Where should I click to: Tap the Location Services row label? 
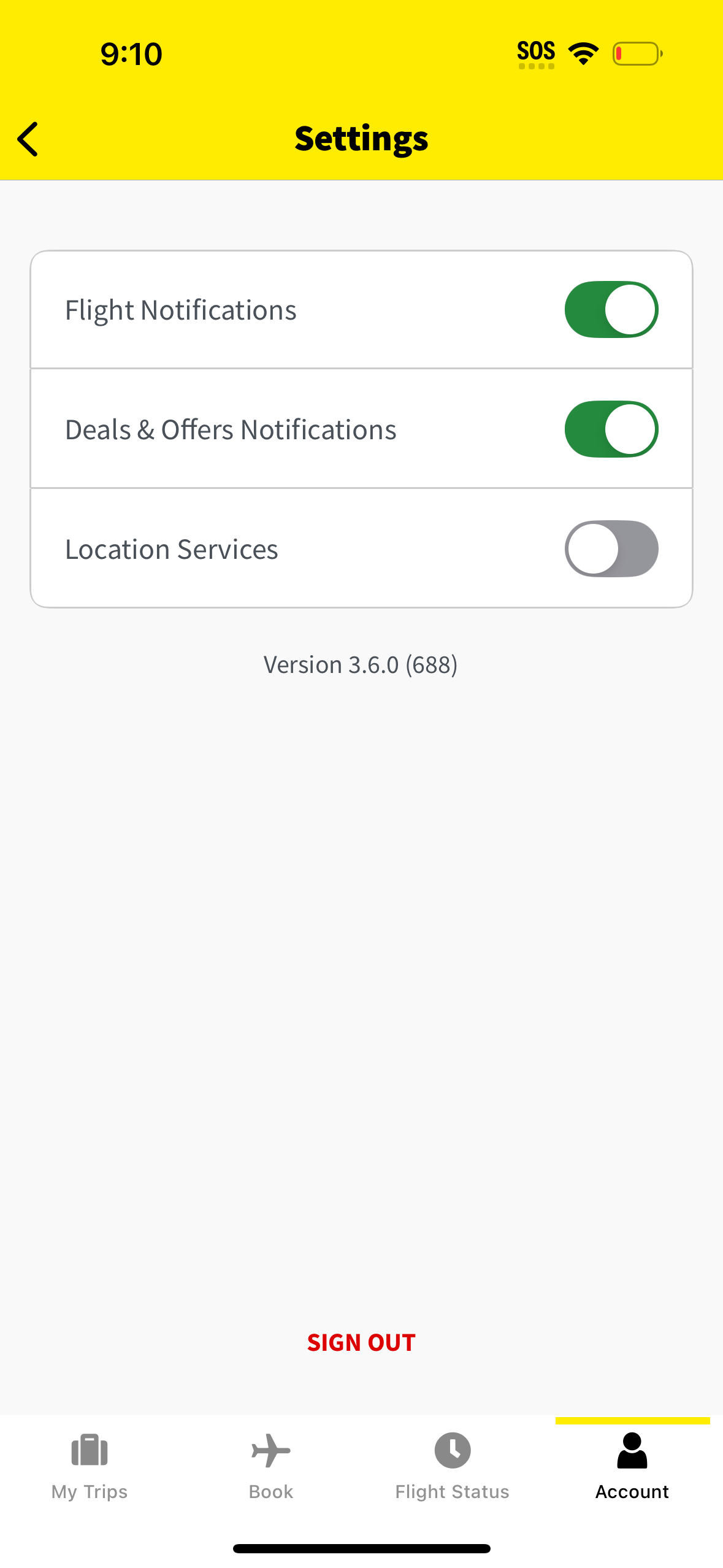pos(171,548)
